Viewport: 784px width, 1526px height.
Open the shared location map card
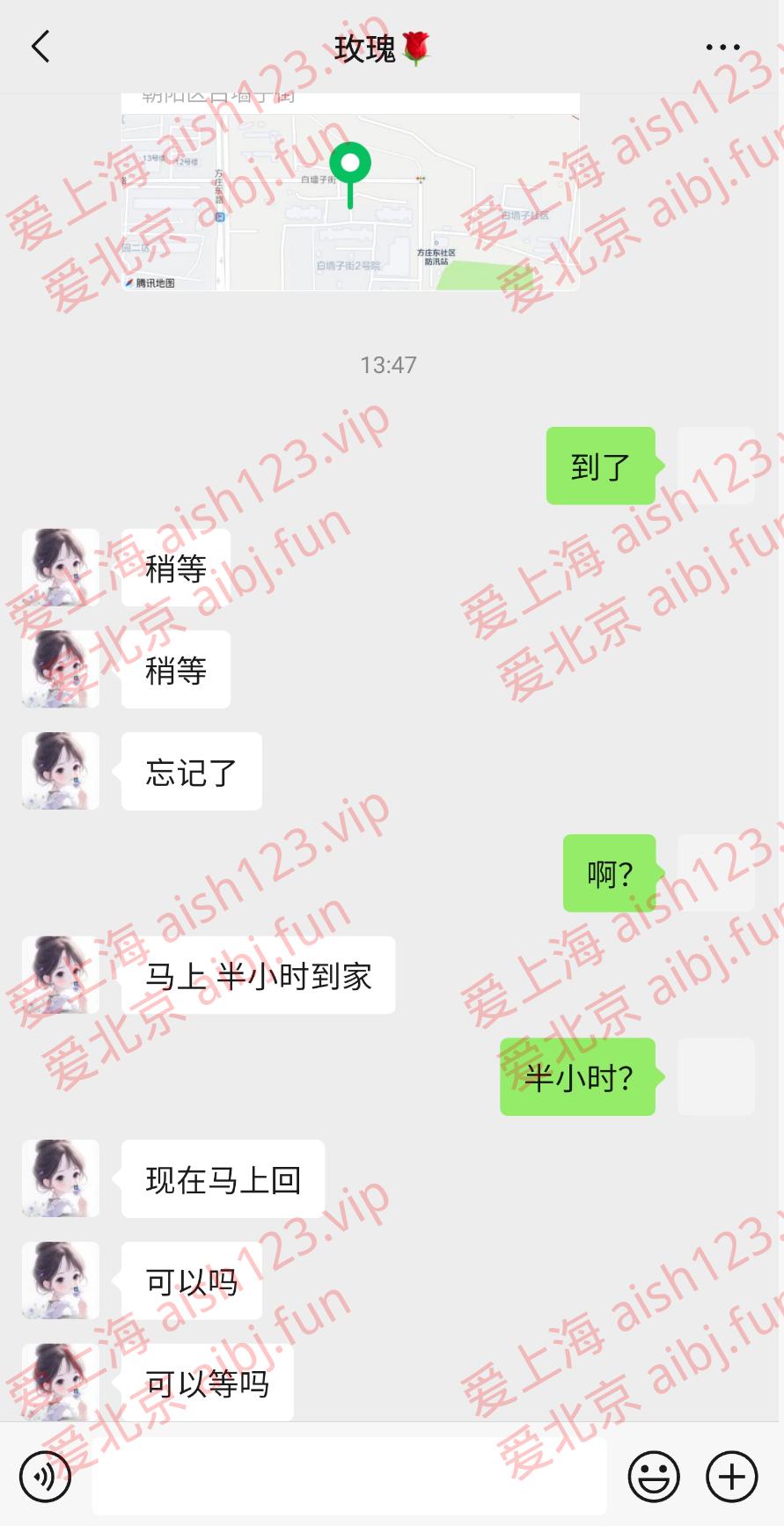click(350, 194)
